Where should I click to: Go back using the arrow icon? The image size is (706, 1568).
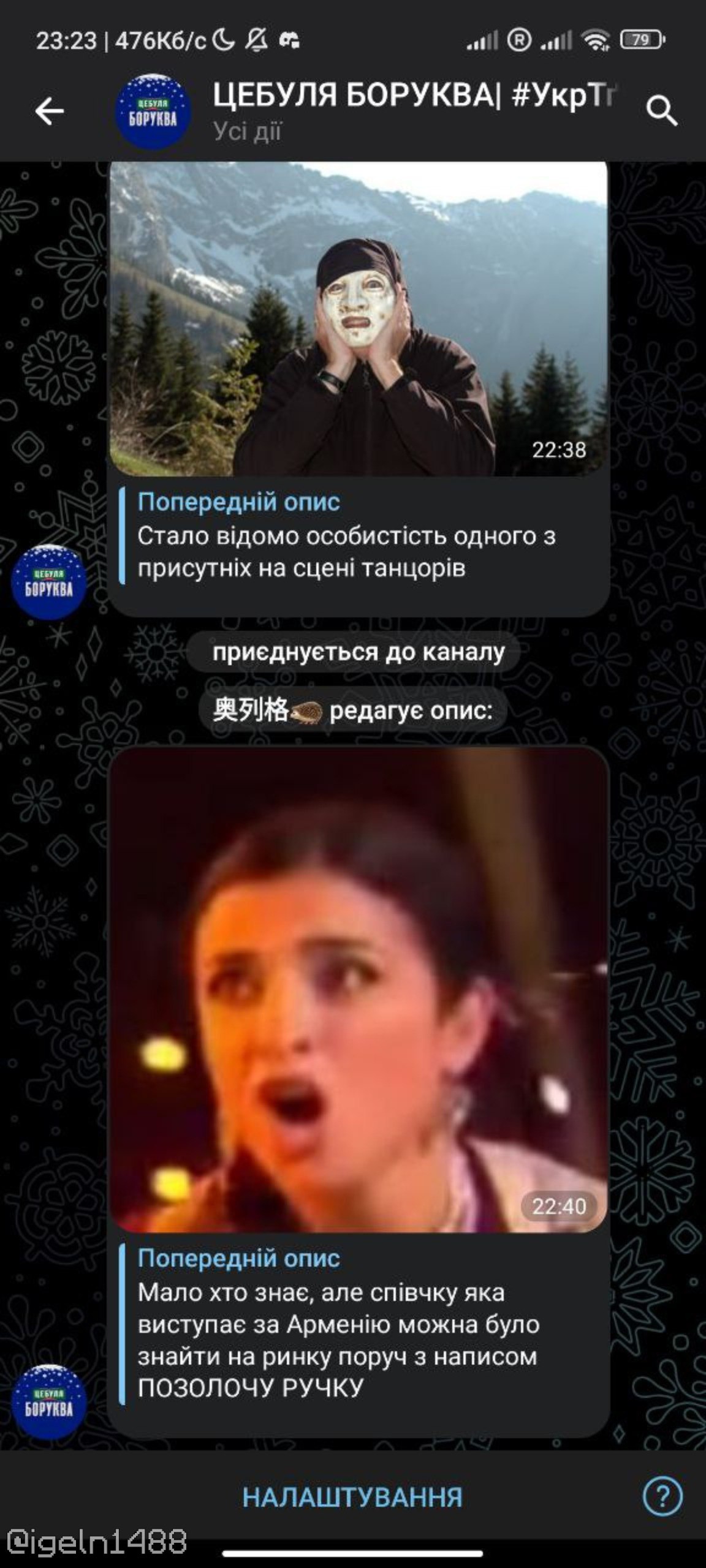49,111
